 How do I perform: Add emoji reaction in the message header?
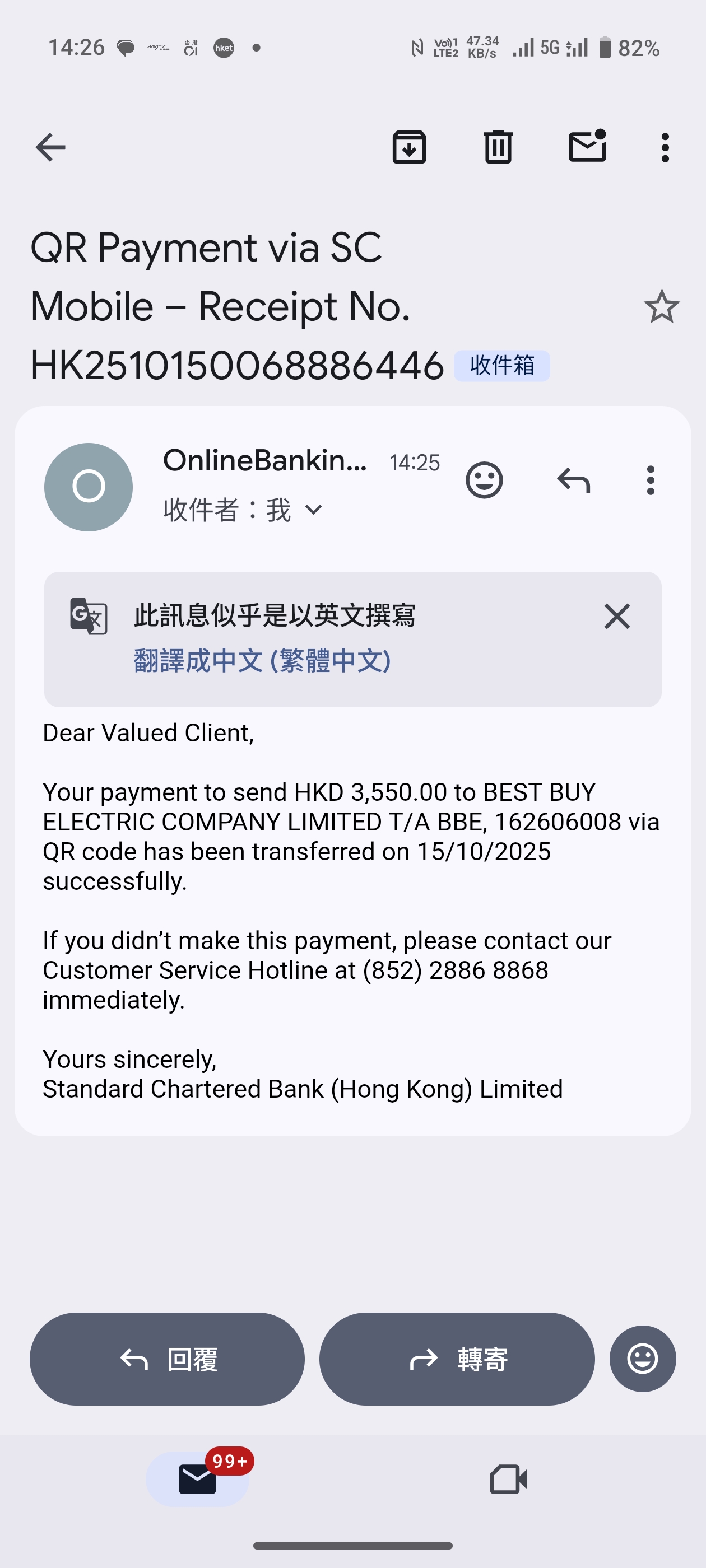(x=484, y=480)
